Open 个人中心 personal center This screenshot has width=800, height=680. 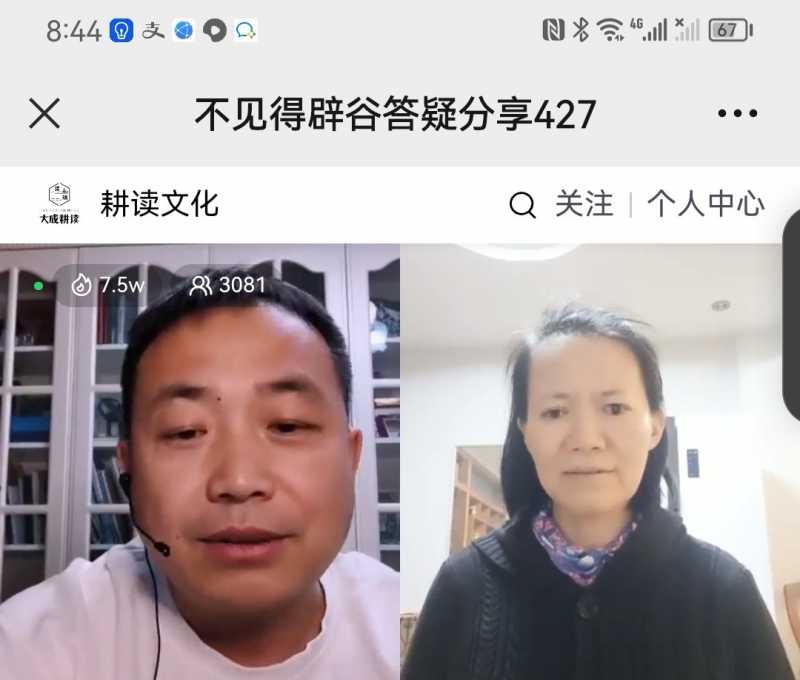point(705,204)
